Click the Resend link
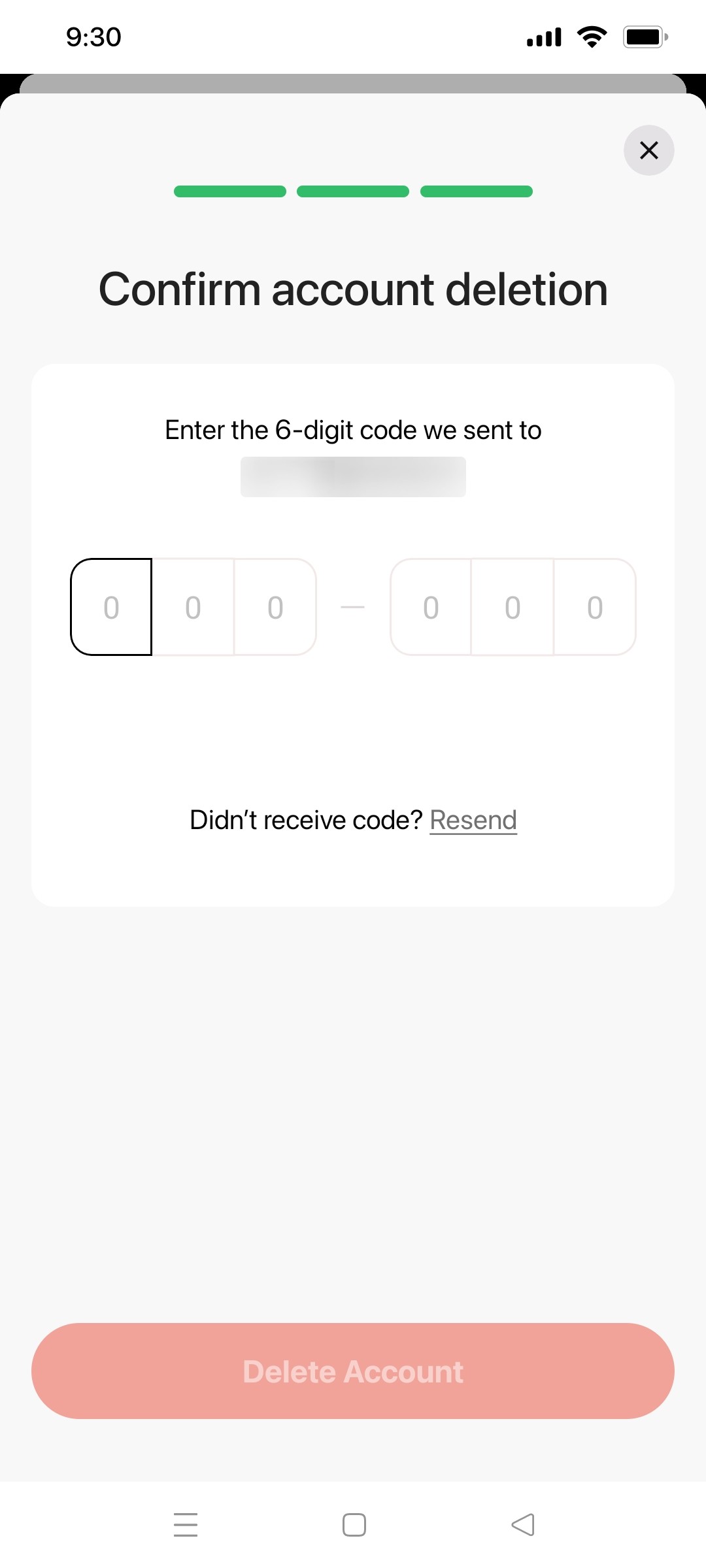This screenshot has width=706, height=1568. click(473, 819)
